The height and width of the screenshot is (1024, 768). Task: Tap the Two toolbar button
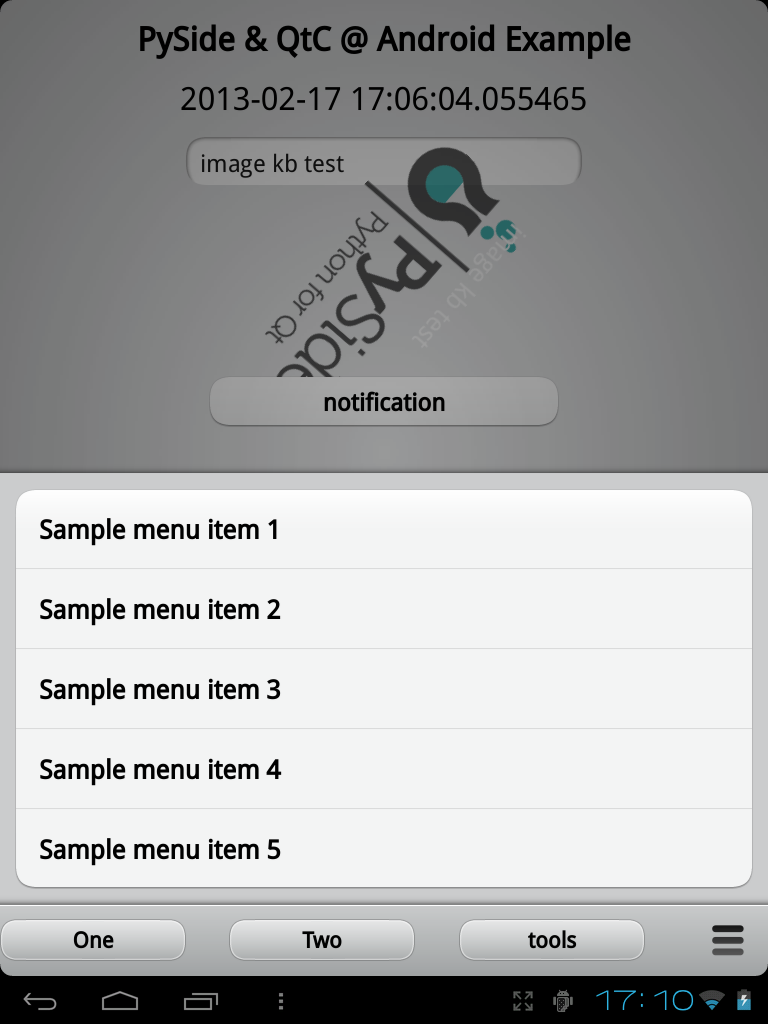tap(322, 940)
